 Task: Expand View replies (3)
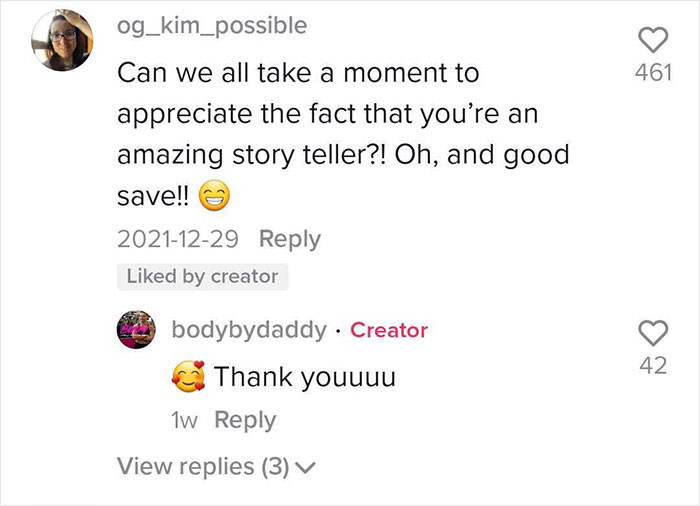tap(216, 466)
